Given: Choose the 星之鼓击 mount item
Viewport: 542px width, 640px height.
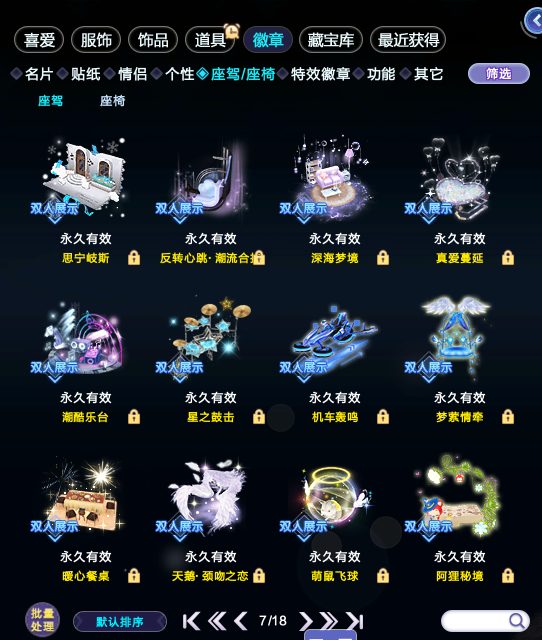Looking at the screenshot, I should (210, 339).
